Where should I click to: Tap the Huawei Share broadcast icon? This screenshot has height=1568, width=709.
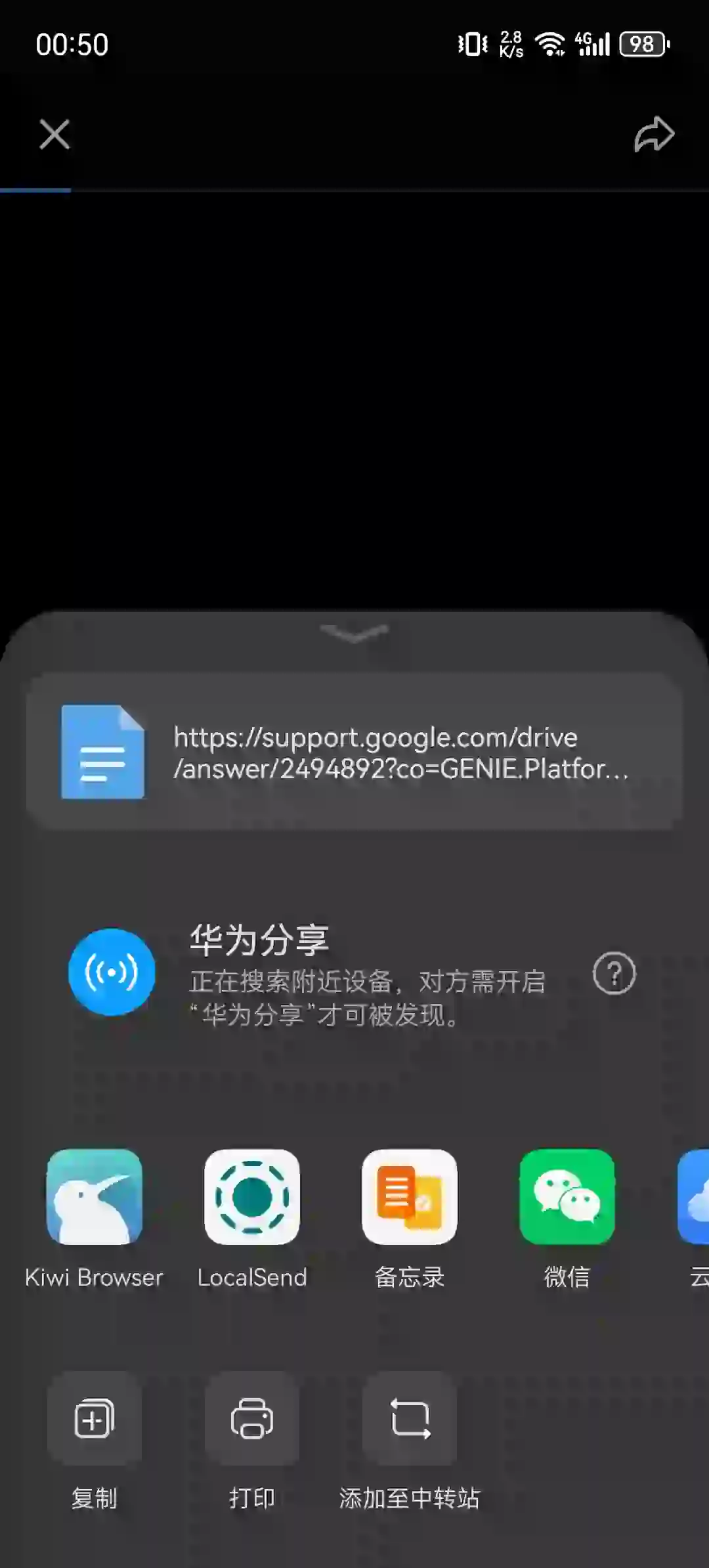point(112,972)
